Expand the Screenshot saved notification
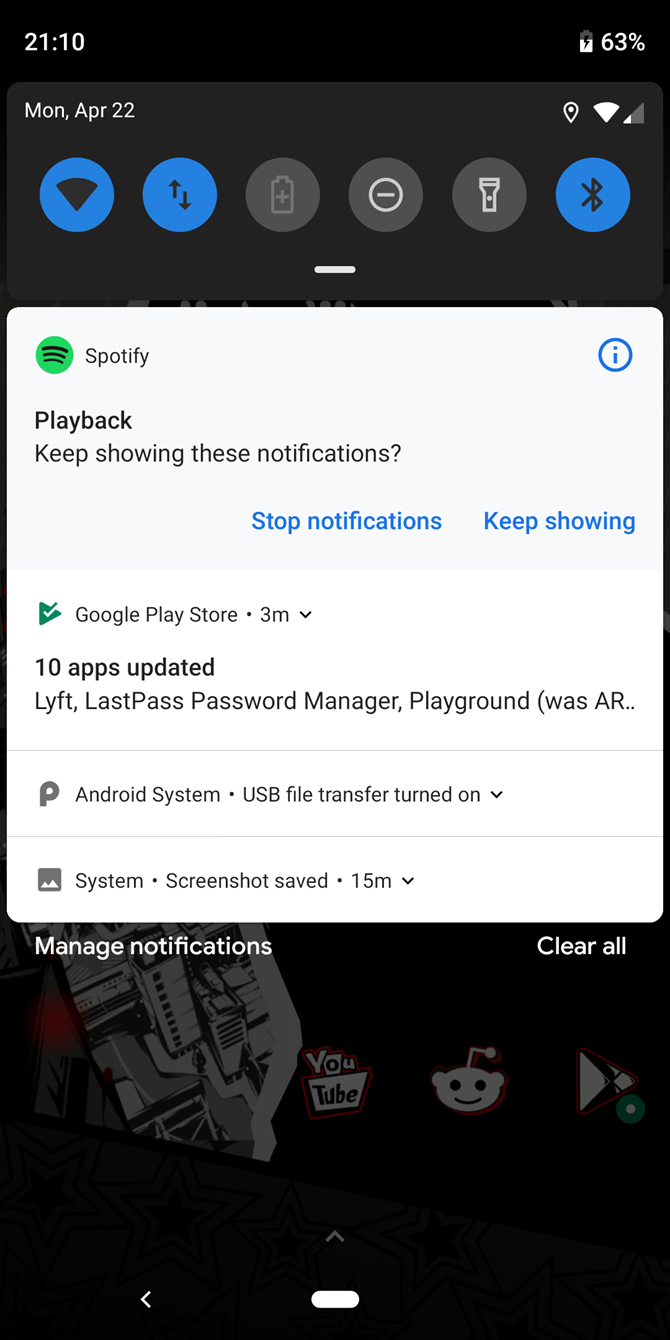Screen dimensions: 670x1340 pyautogui.click(x=408, y=881)
